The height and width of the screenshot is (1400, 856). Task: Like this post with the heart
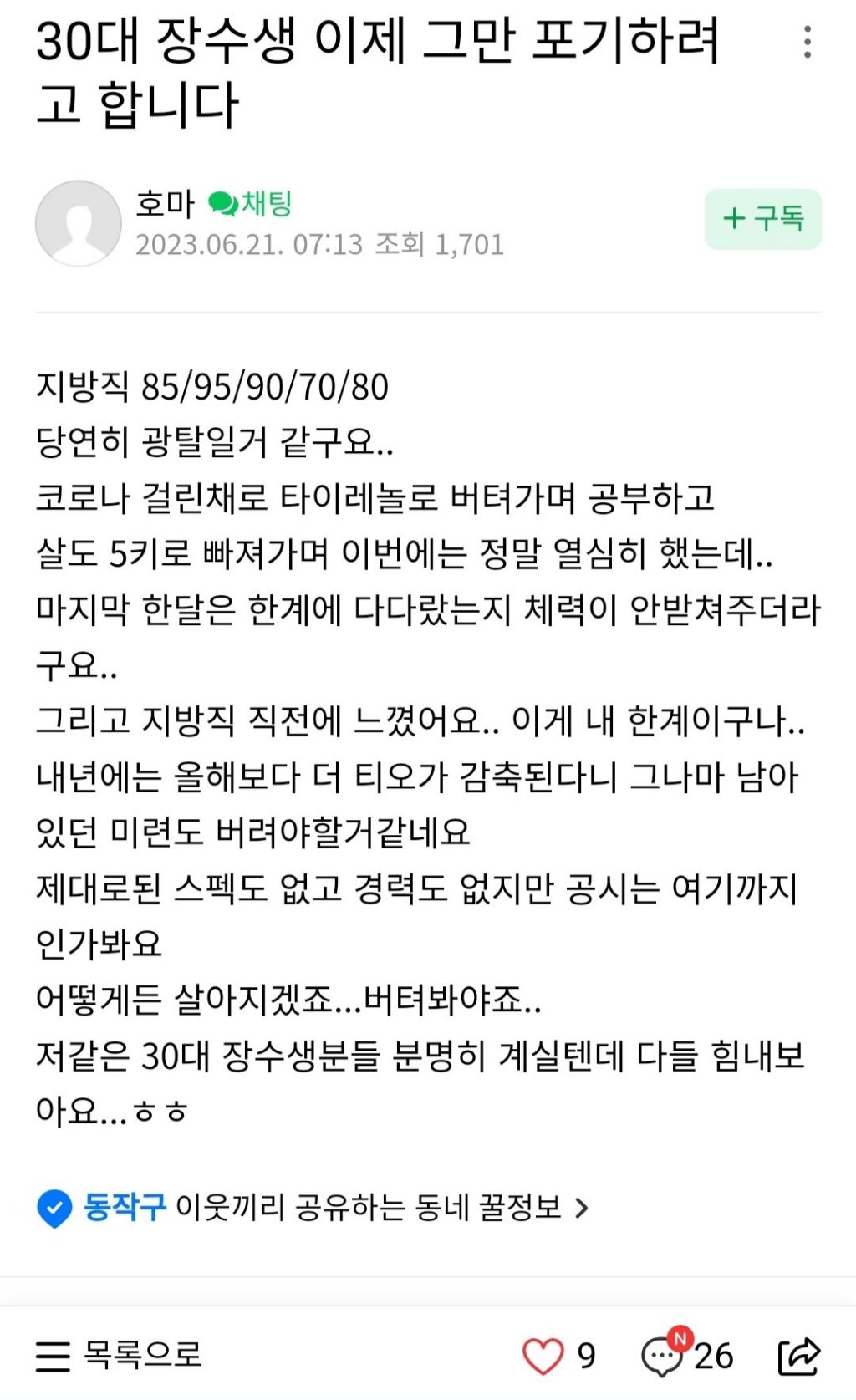[x=543, y=1355]
